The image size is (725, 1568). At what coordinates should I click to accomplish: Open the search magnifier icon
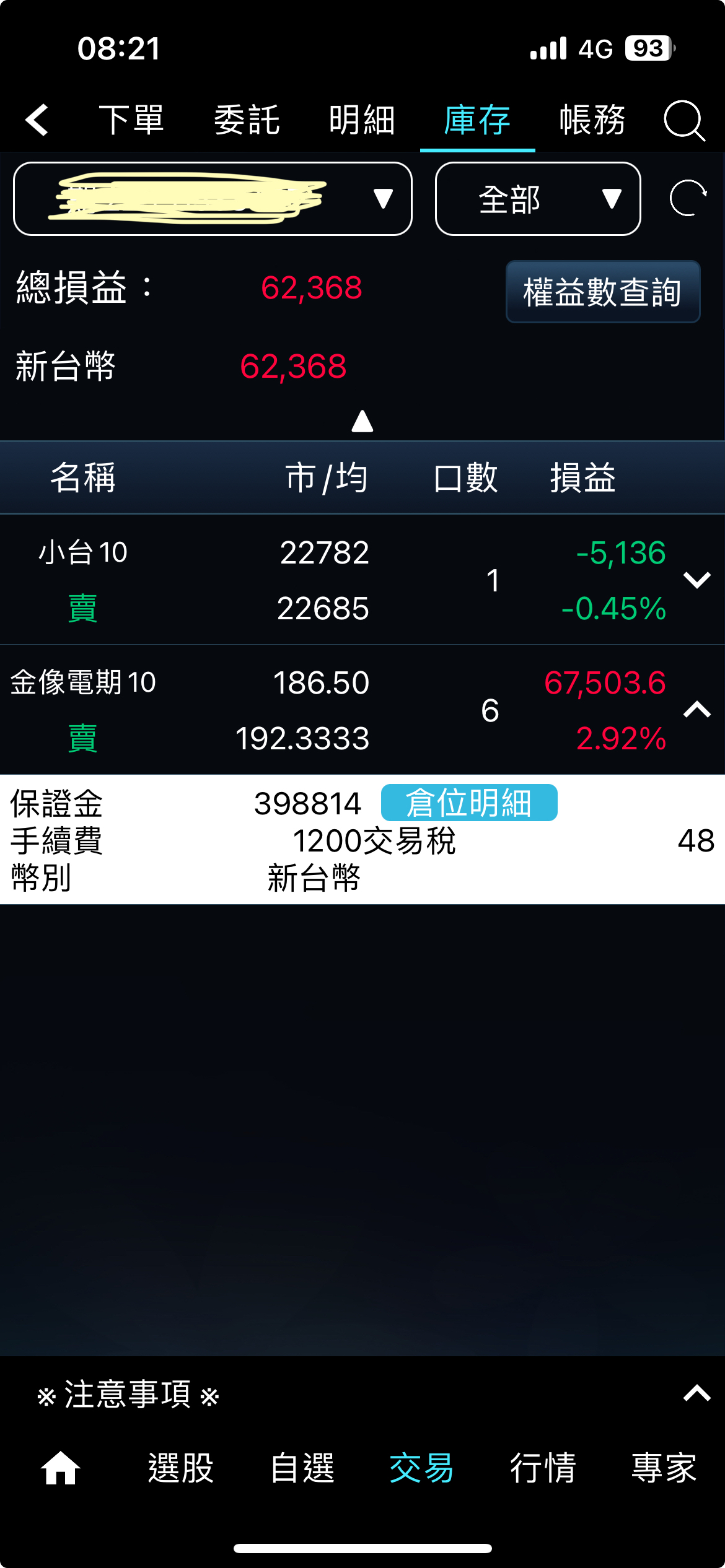(x=683, y=121)
